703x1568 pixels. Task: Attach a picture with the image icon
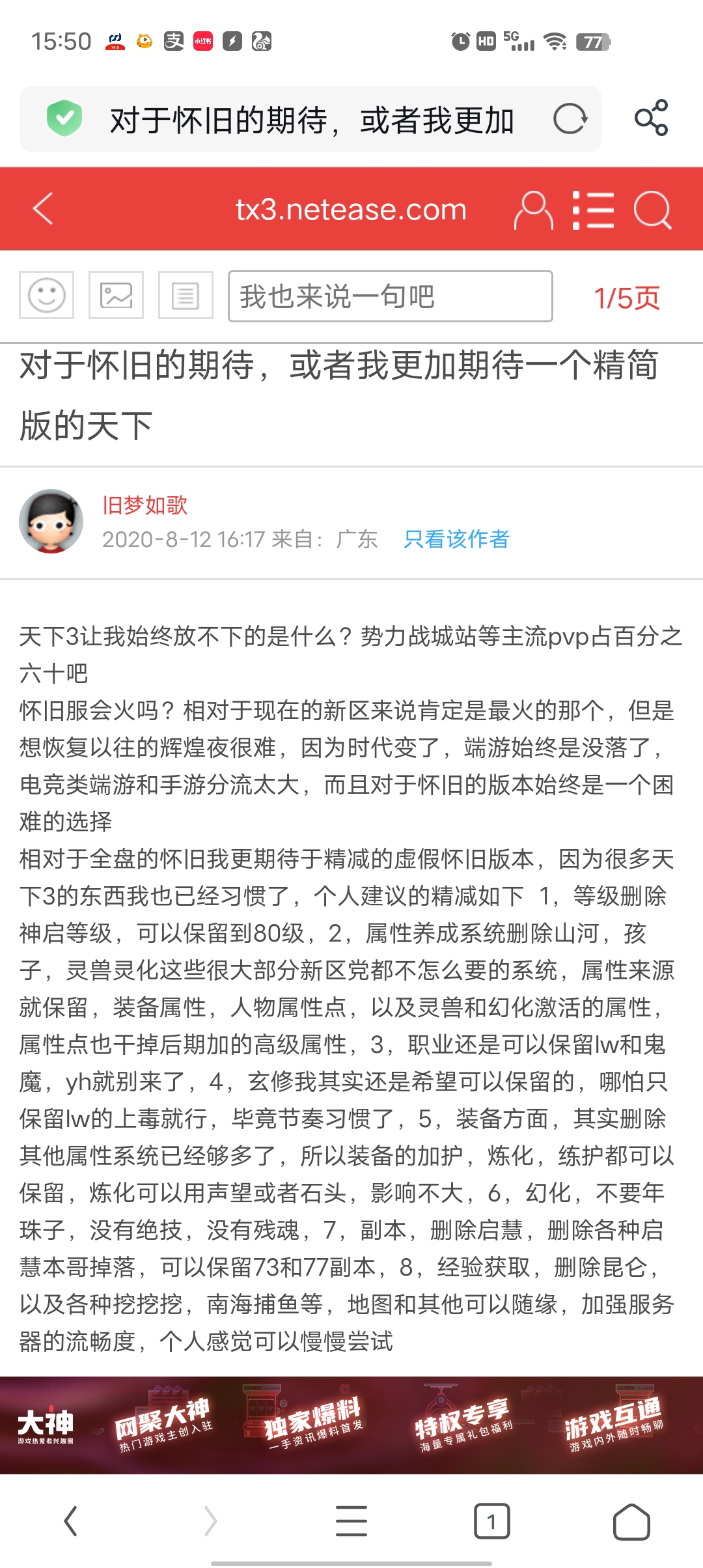point(116,295)
